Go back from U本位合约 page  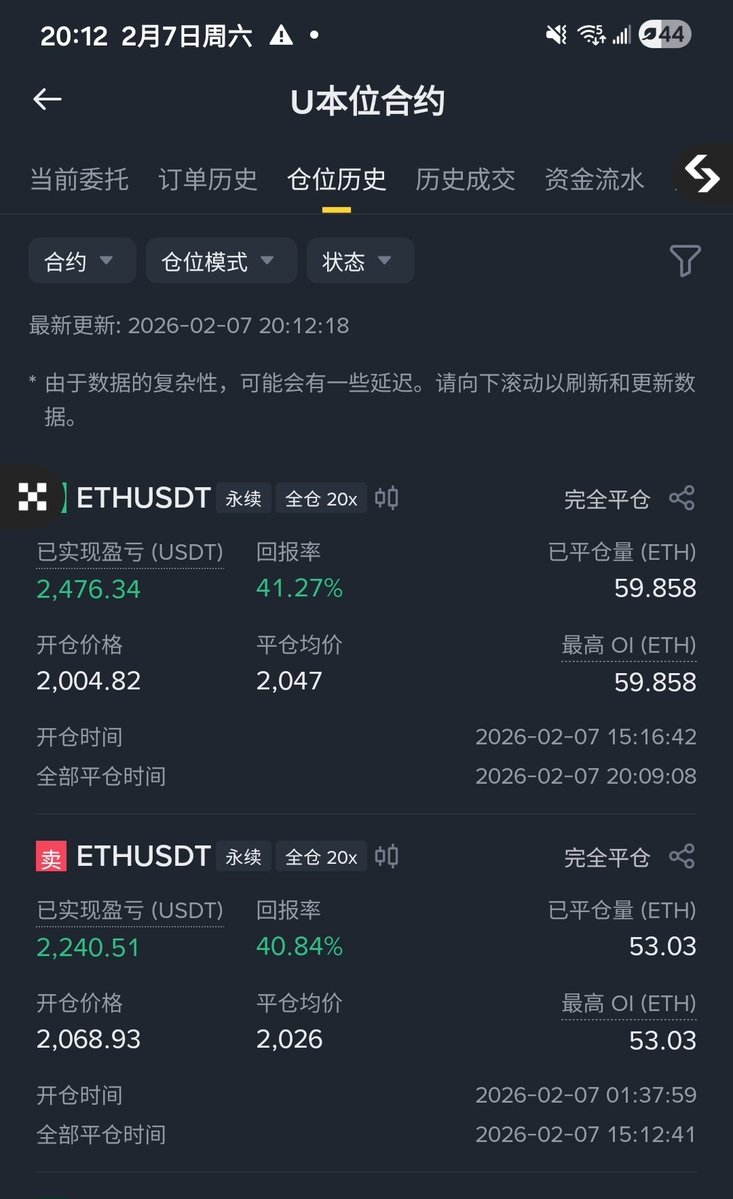point(47,99)
